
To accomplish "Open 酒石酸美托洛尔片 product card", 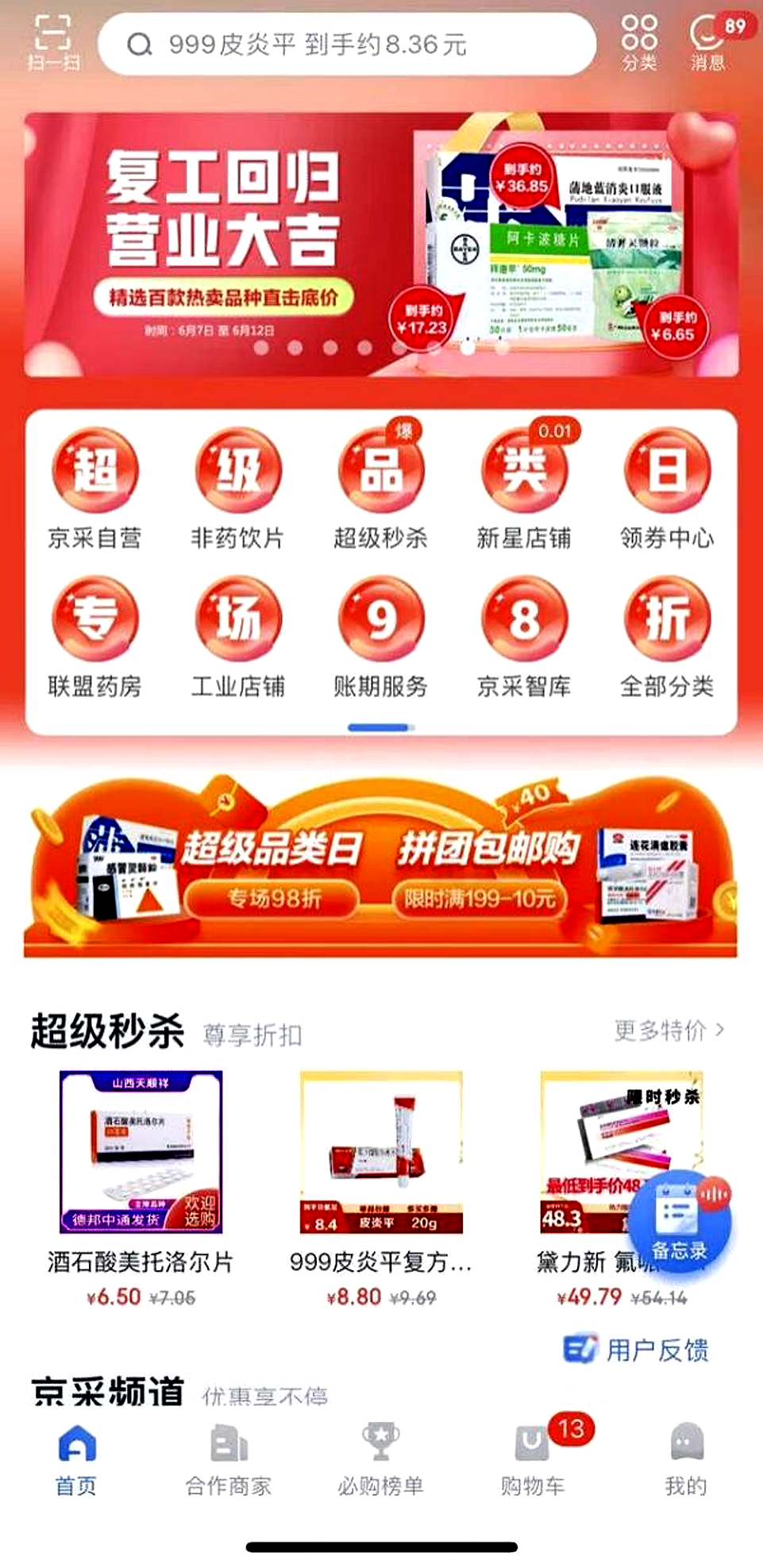I will pos(141,1183).
